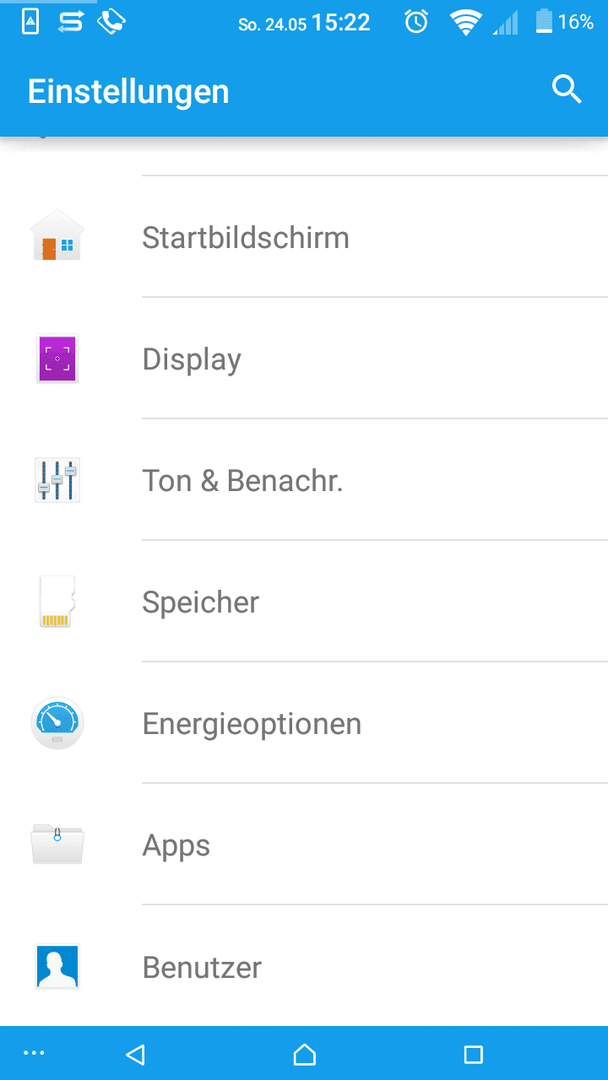Open Benutzer settings

click(304, 966)
